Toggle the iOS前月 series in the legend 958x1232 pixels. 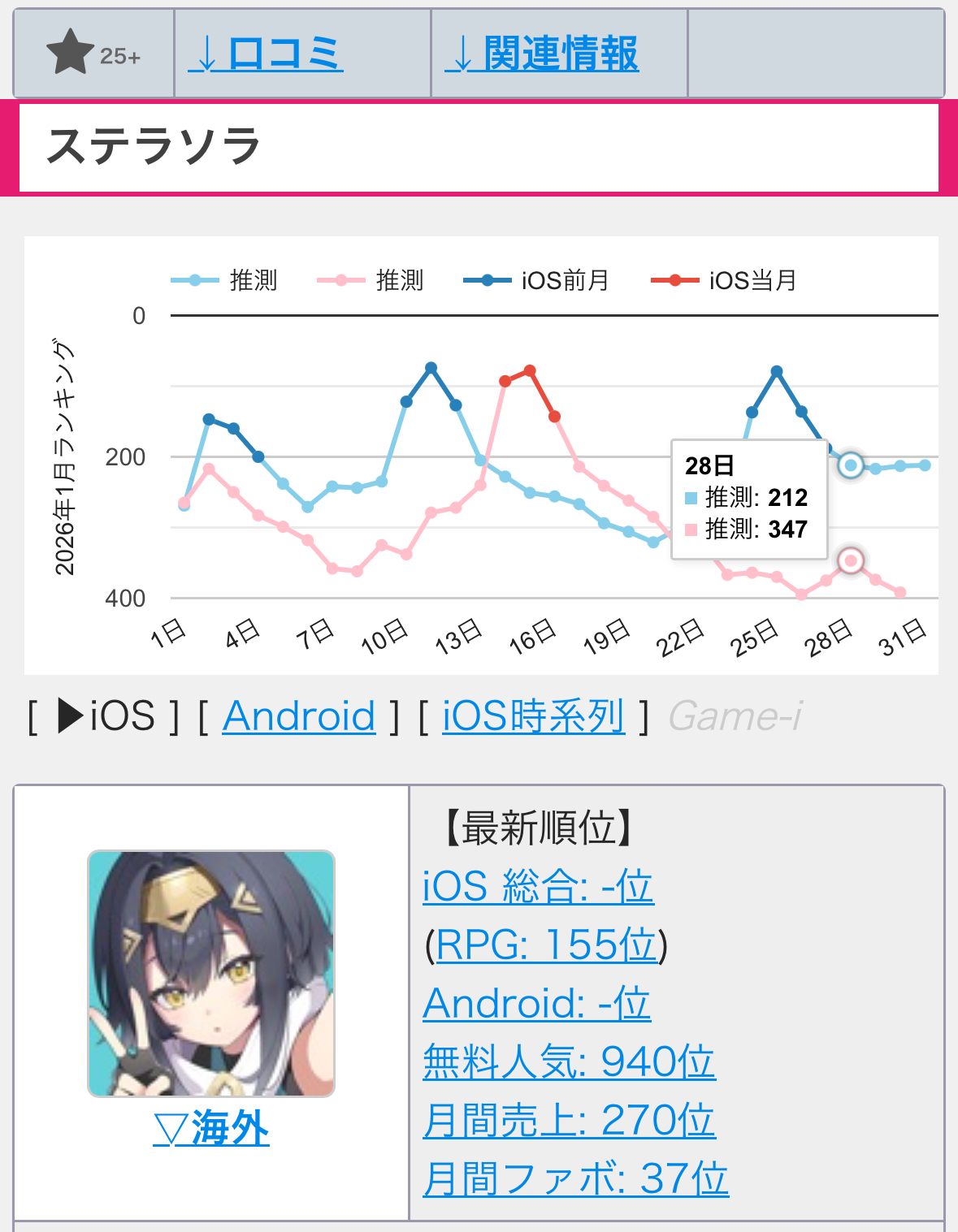[536, 280]
